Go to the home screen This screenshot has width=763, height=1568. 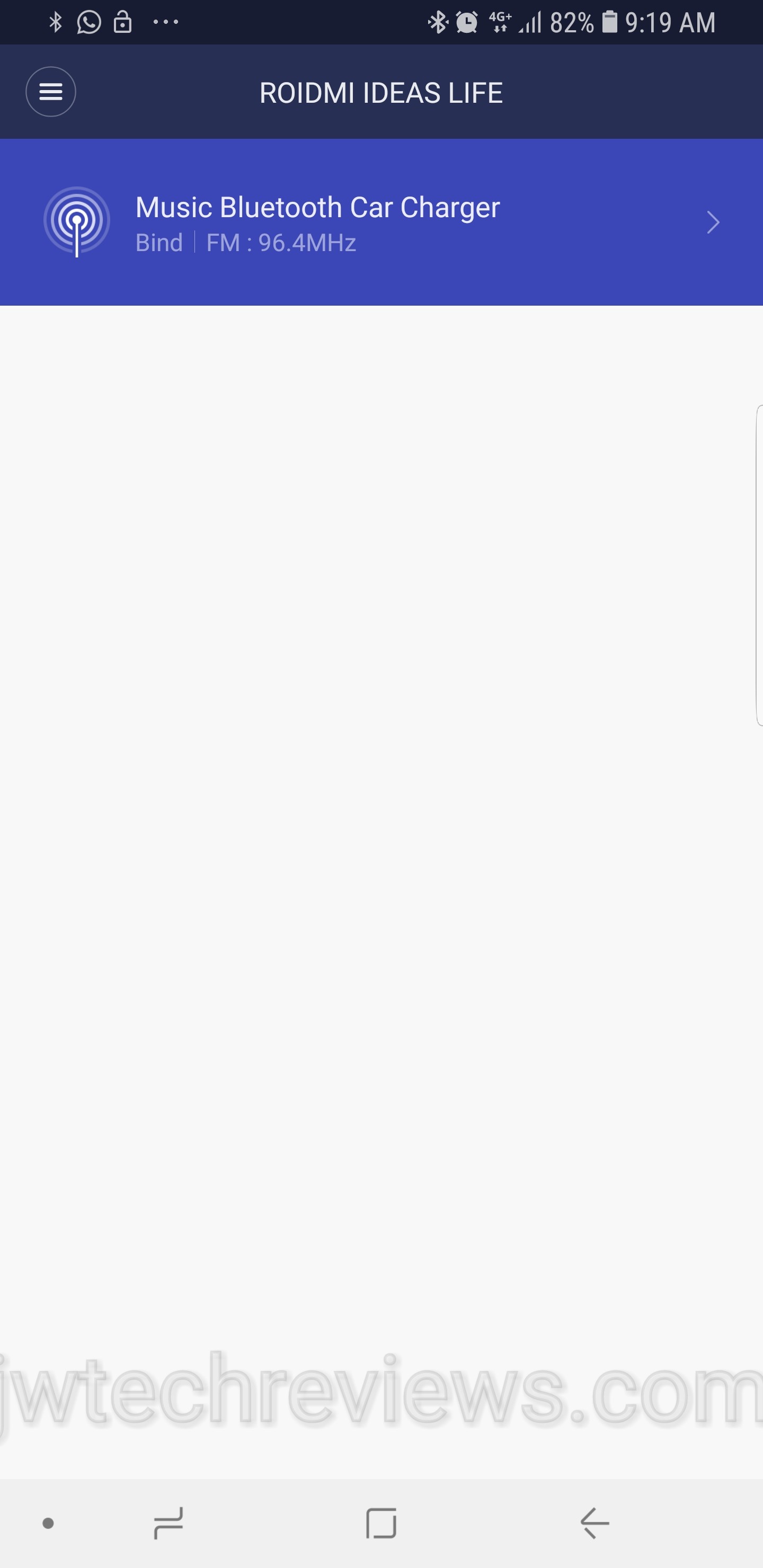click(x=381, y=1523)
